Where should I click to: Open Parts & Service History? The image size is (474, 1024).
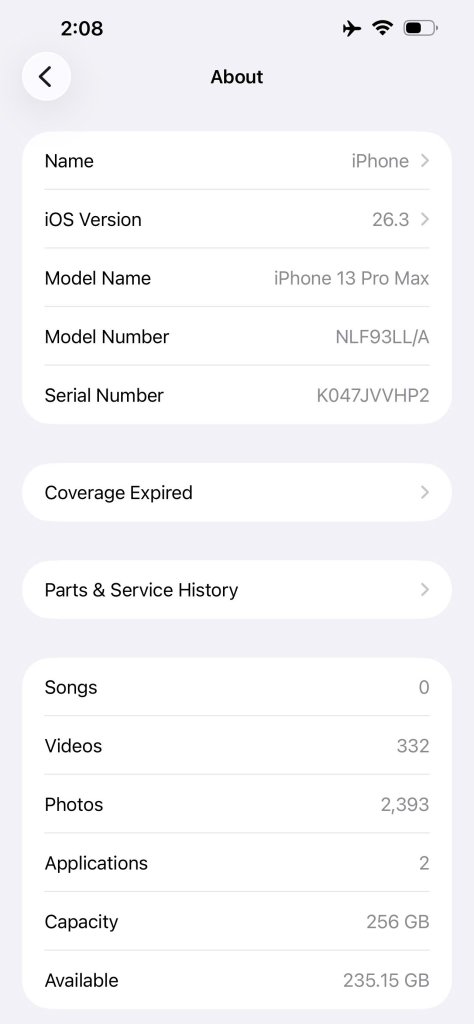[237, 590]
